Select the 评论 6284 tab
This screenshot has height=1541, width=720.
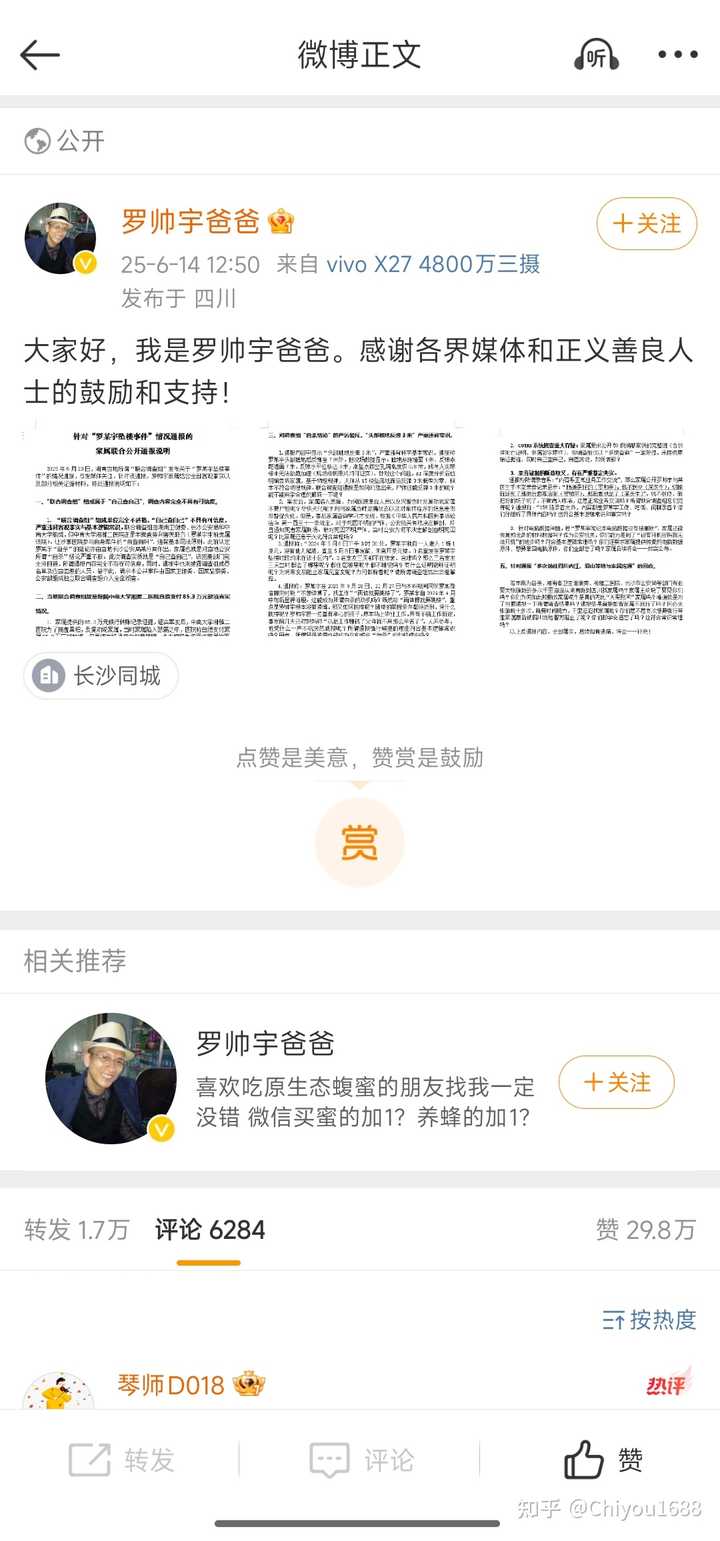(210, 1230)
